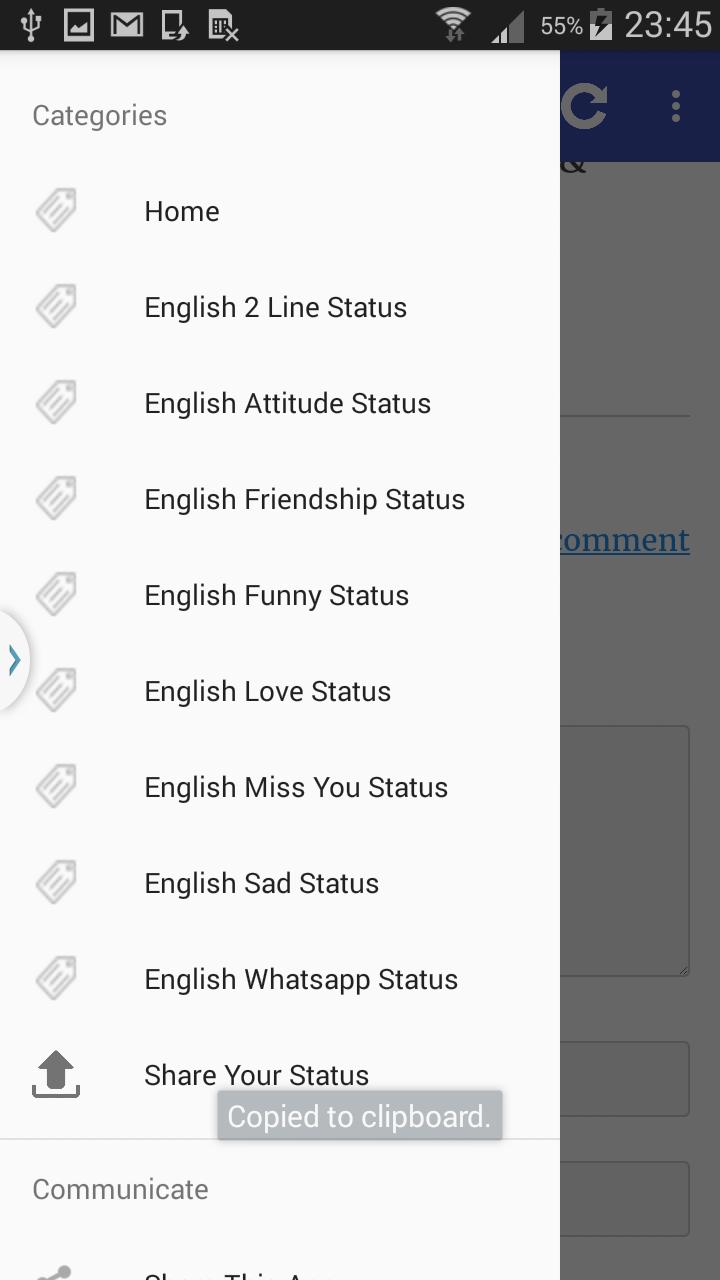Open English Whatsapp Status
Viewport: 720px width, 1280px height.
coord(280,979)
